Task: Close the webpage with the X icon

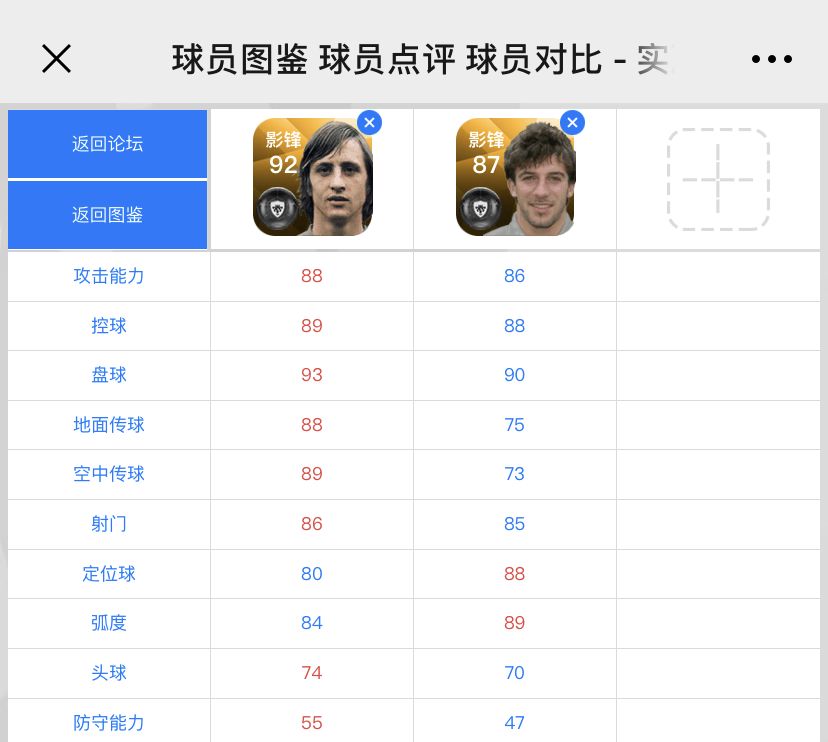Action: point(56,59)
